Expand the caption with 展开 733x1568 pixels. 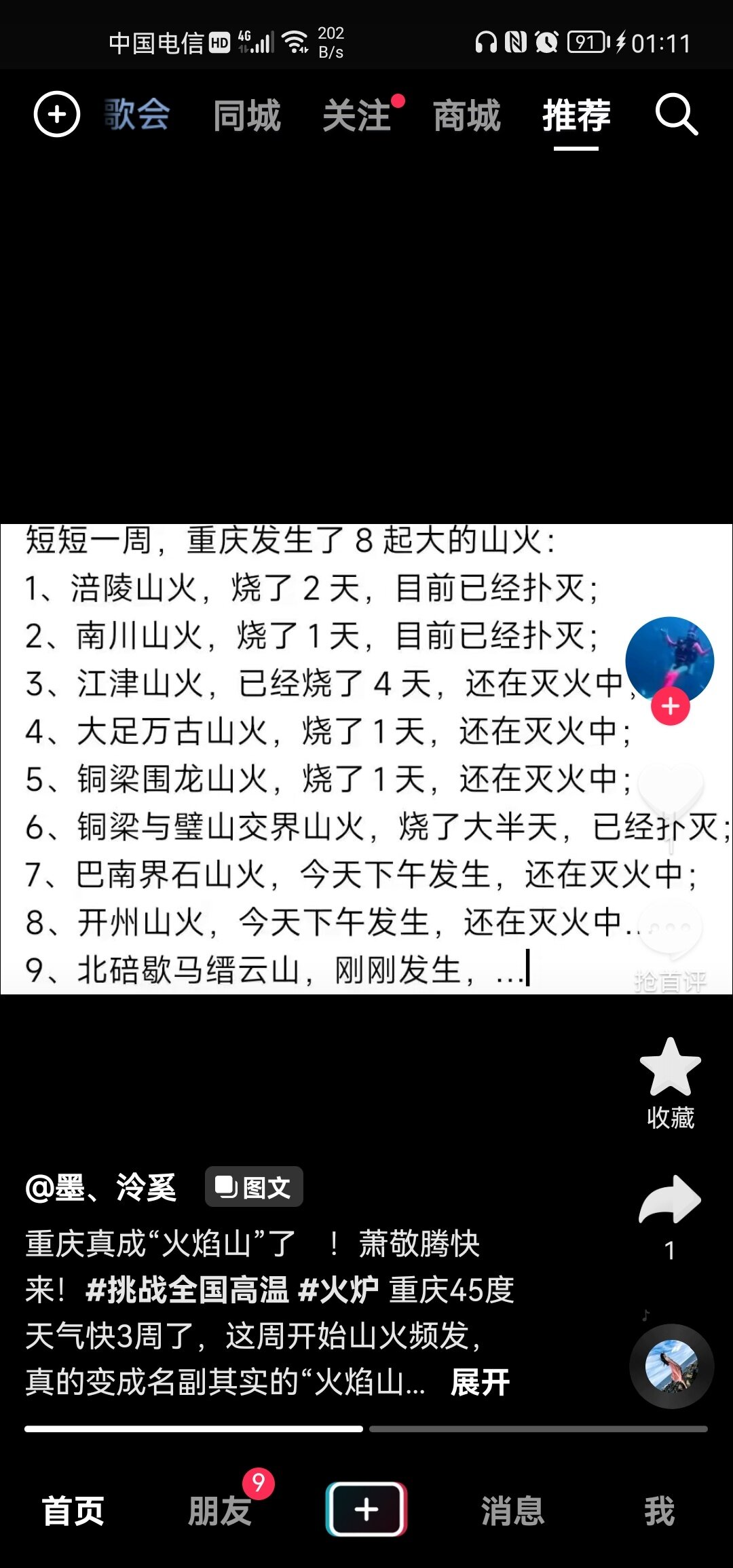click(479, 1382)
